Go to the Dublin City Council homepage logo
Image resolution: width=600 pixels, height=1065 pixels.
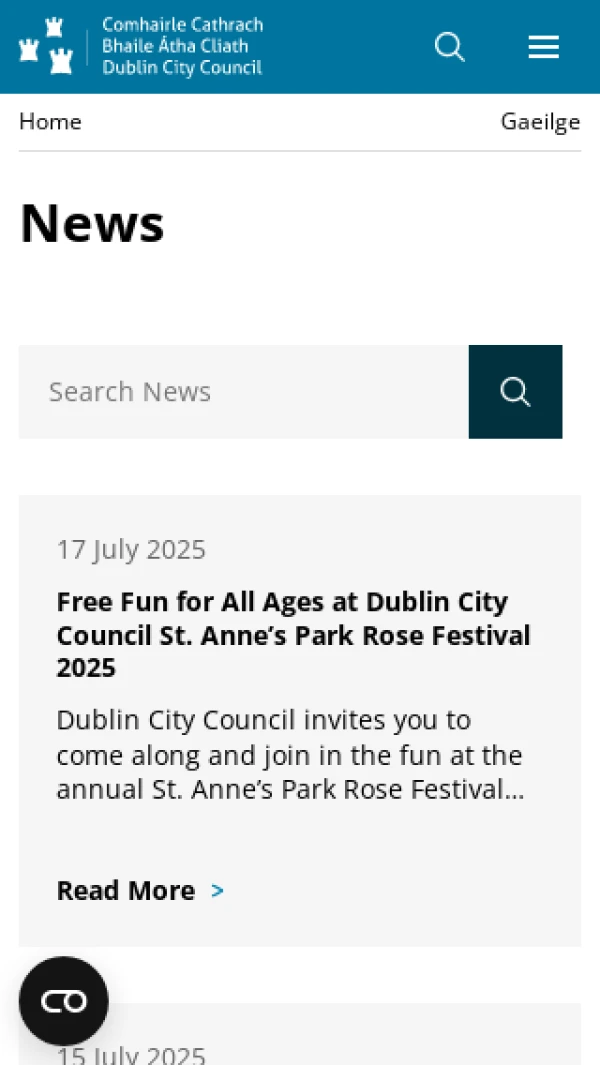(141, 46)
